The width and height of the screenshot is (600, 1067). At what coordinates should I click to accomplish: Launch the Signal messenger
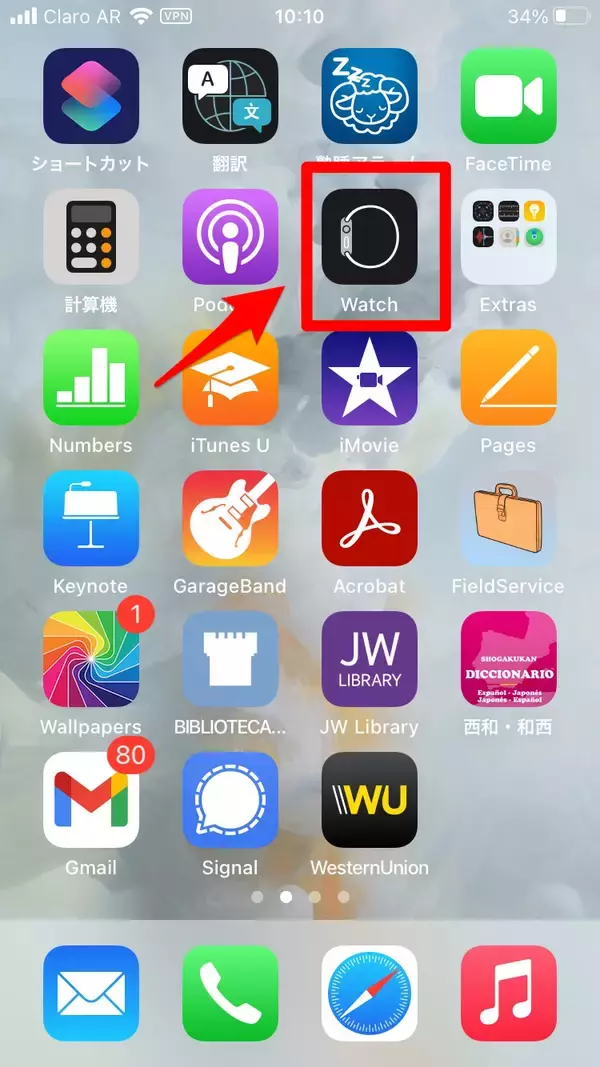coord(230,800)
